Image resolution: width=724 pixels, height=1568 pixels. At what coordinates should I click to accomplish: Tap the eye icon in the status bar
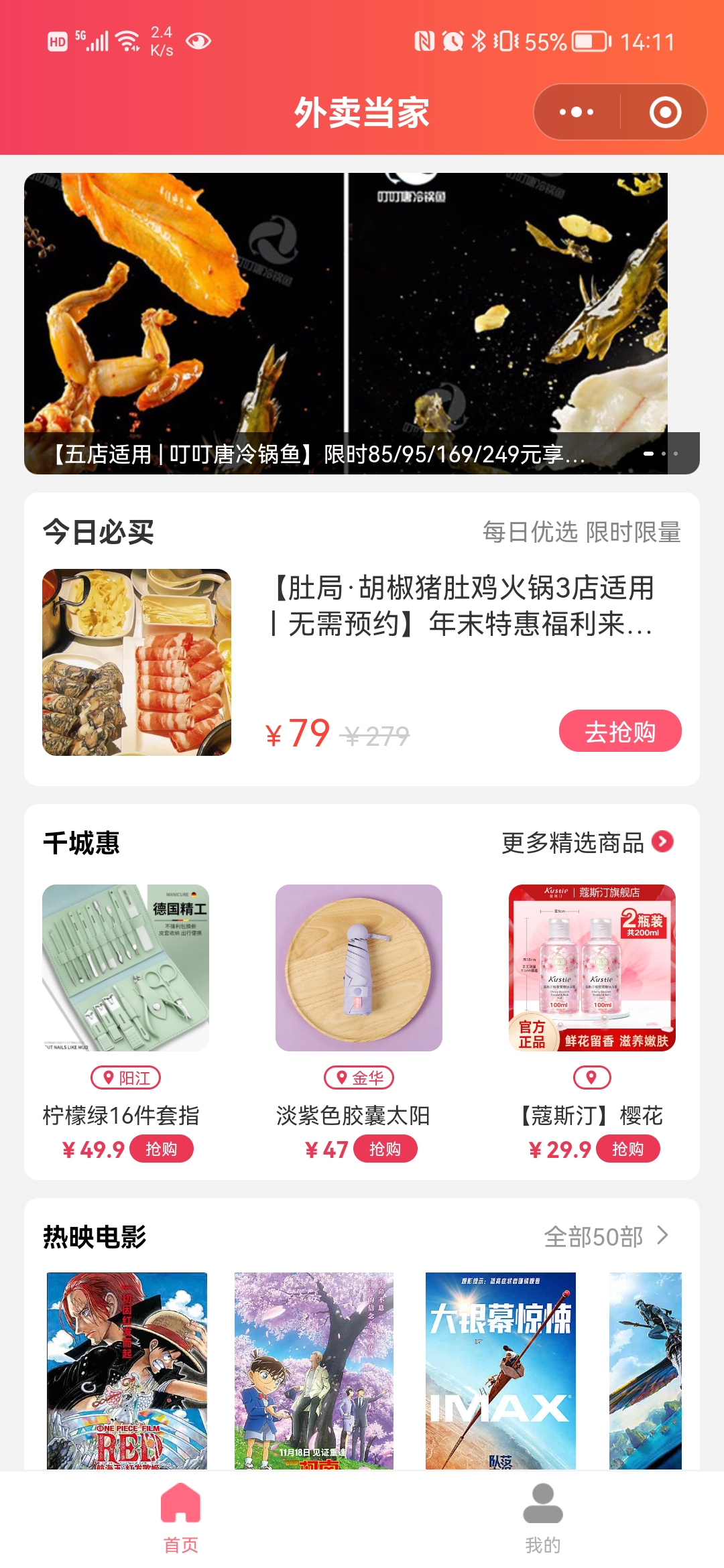pyautogui.click(x=196, y=41)
